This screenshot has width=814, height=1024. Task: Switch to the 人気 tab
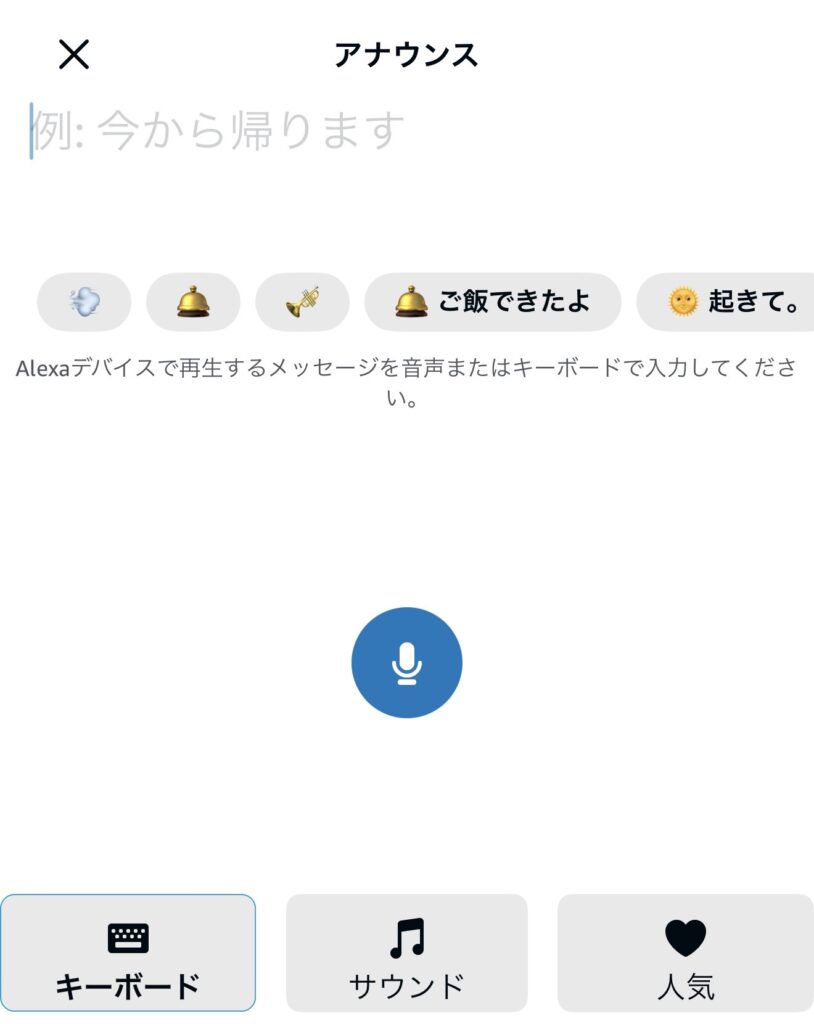(685, 953)
